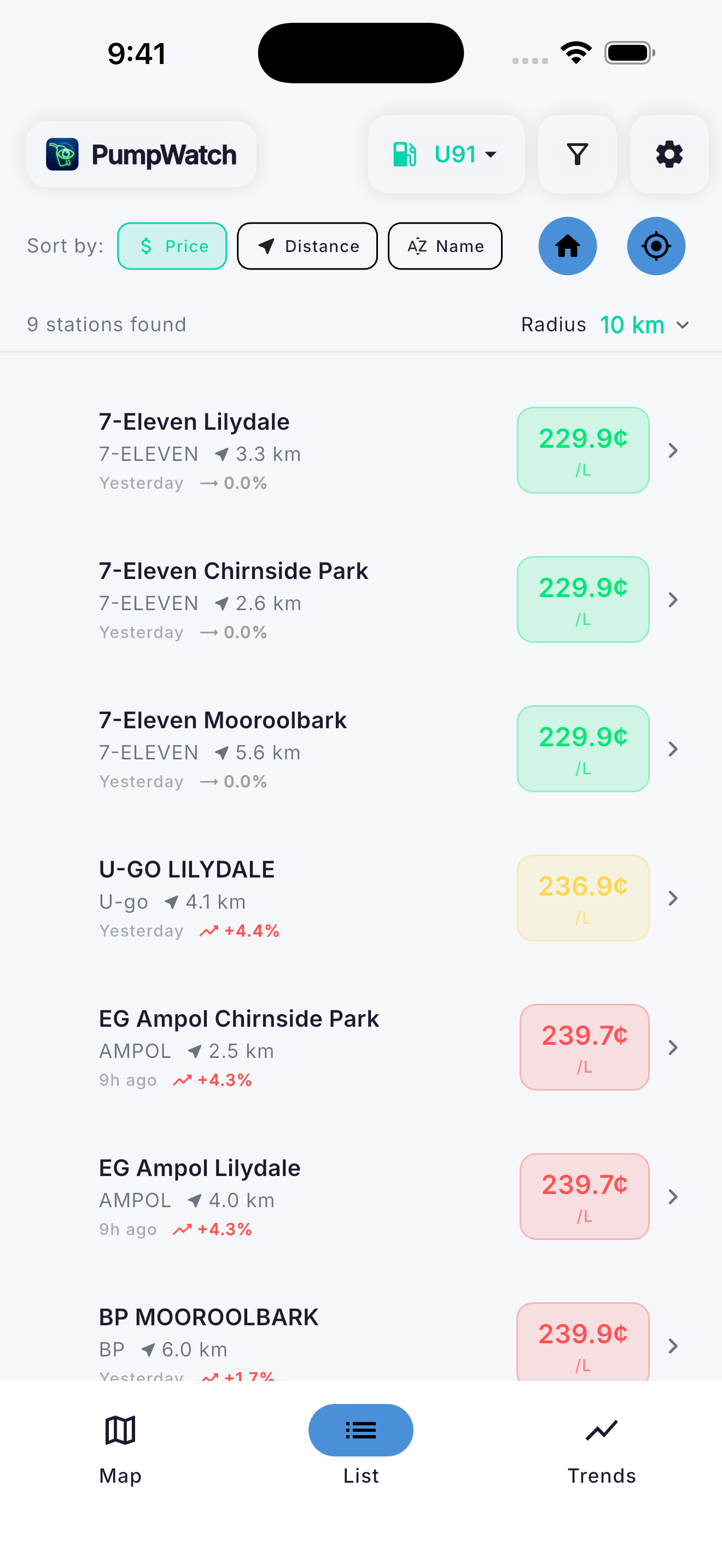This screenshot has width=722, height=1568.
Task: Enable sorting by Name
Action: 445,246
